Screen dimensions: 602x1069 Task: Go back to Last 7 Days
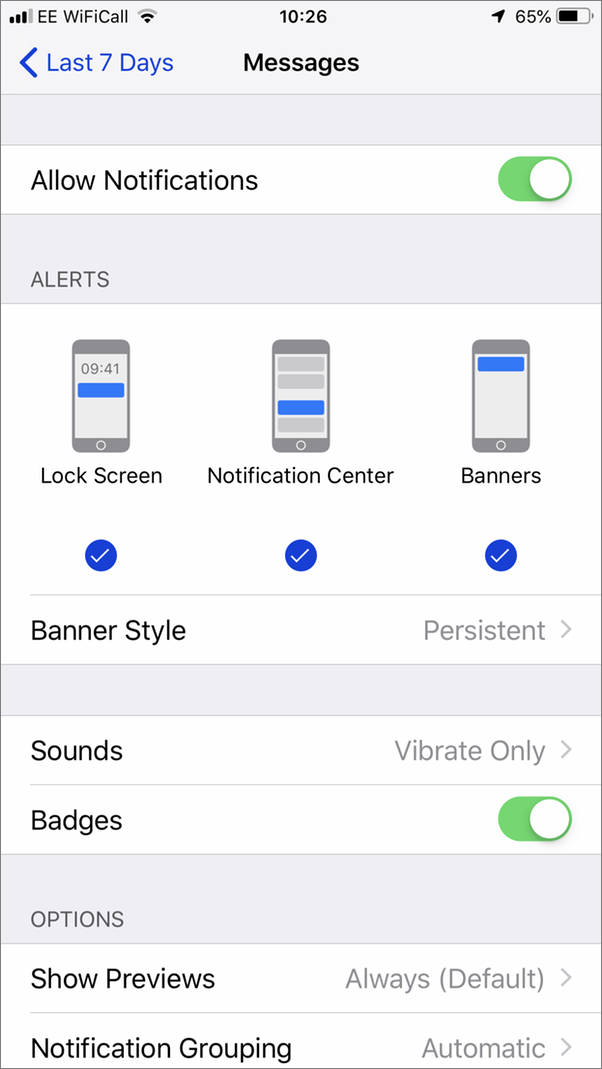[x=96, y=63]
